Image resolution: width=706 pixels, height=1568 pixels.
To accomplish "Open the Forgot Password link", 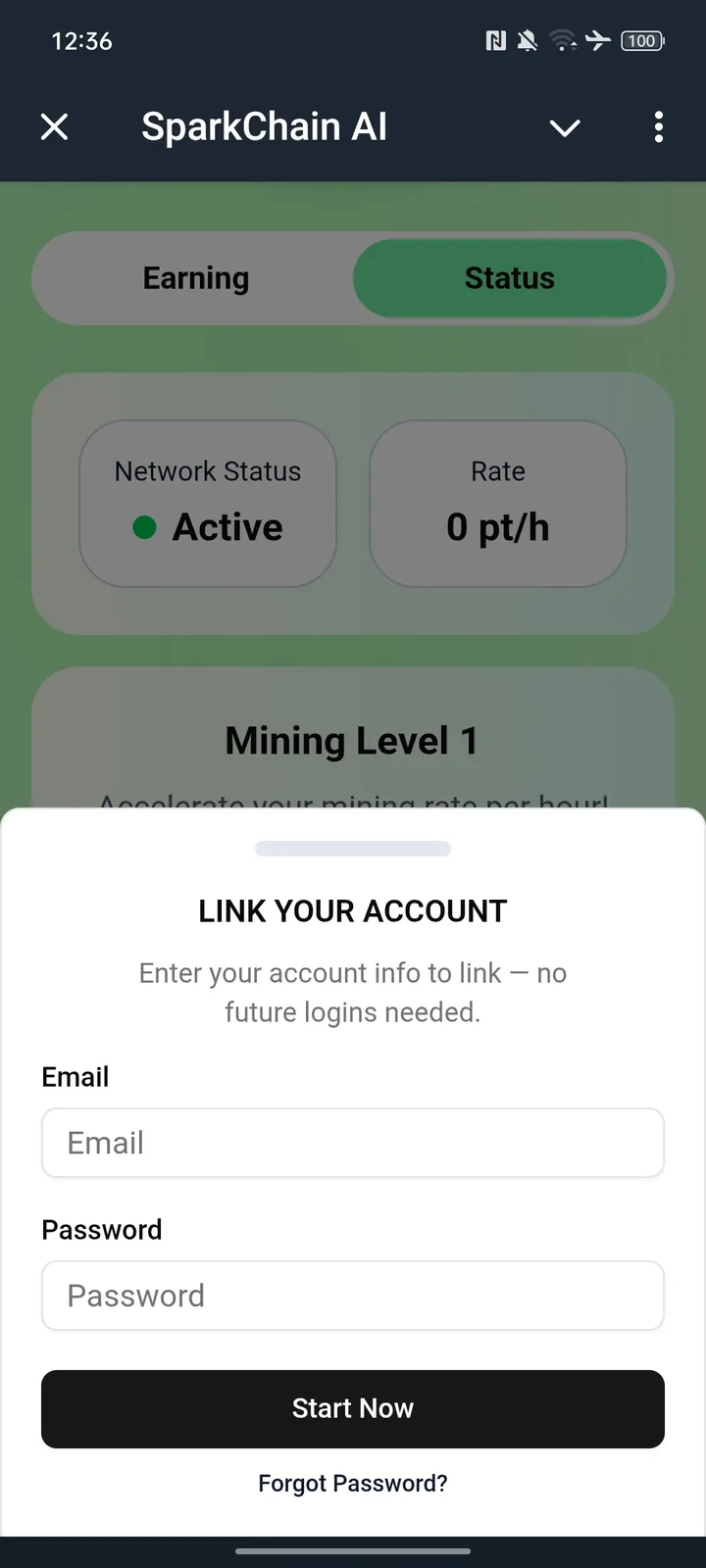I will click(x=352, y=1483).
